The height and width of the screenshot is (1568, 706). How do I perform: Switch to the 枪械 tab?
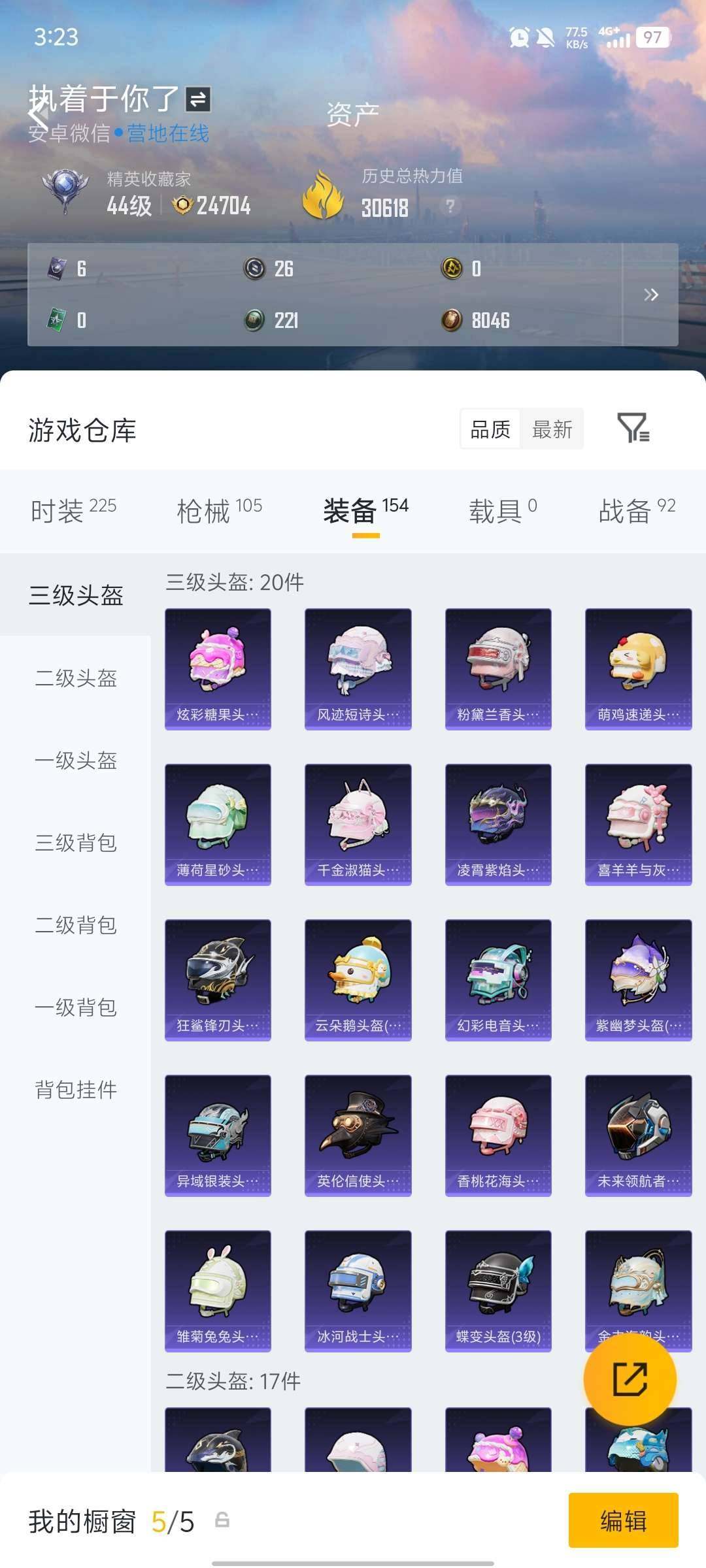point(207,512)
